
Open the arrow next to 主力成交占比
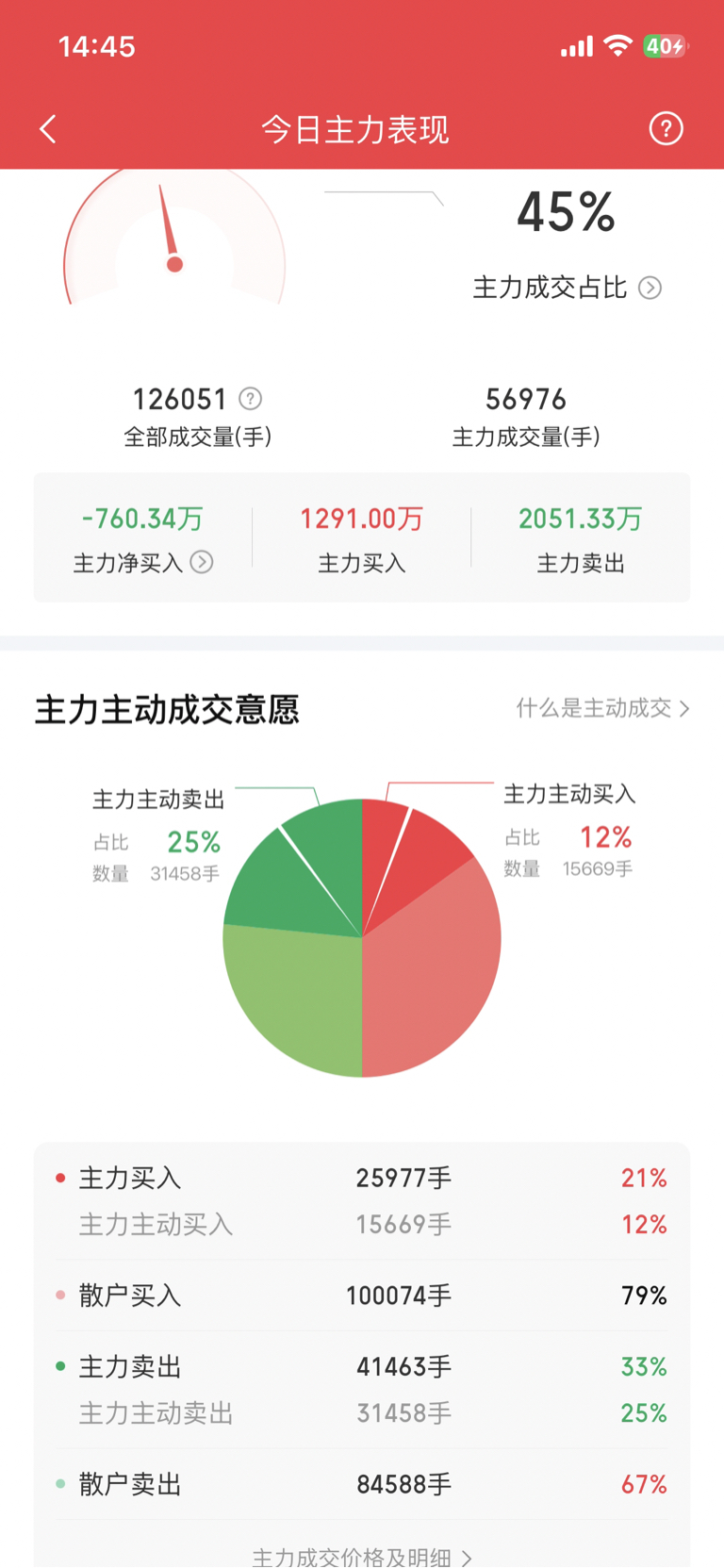(650, 288)
